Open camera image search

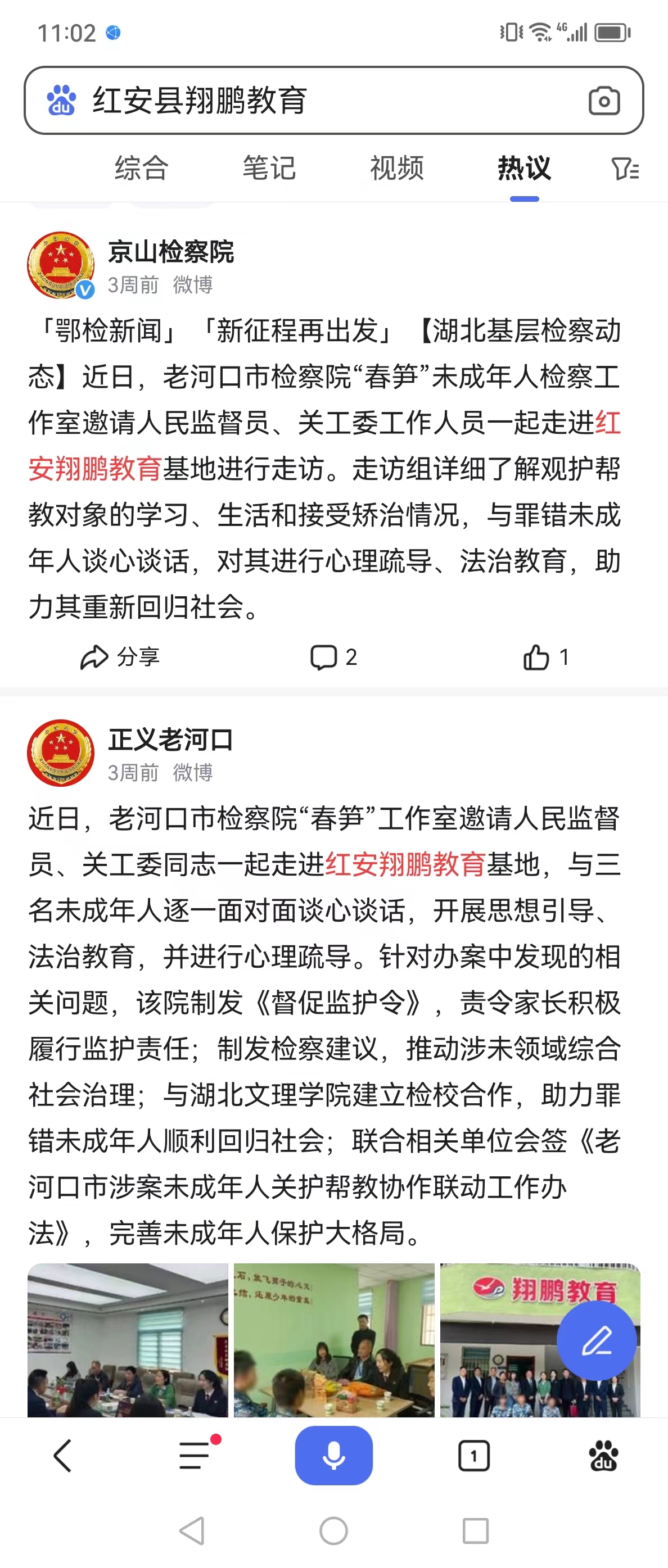(x=603, y=101)
